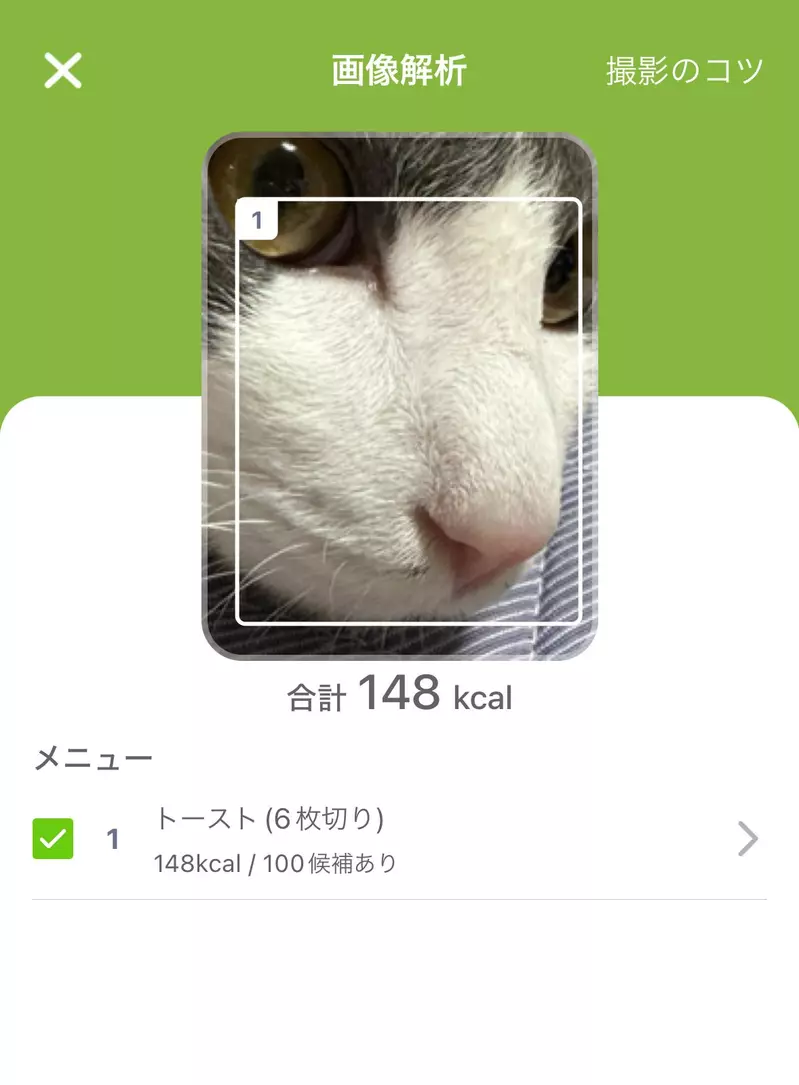Viewport: 799px width, 1085px height.
Task: Expand the トースト item with the right arrow
Action: coord(747,838)
